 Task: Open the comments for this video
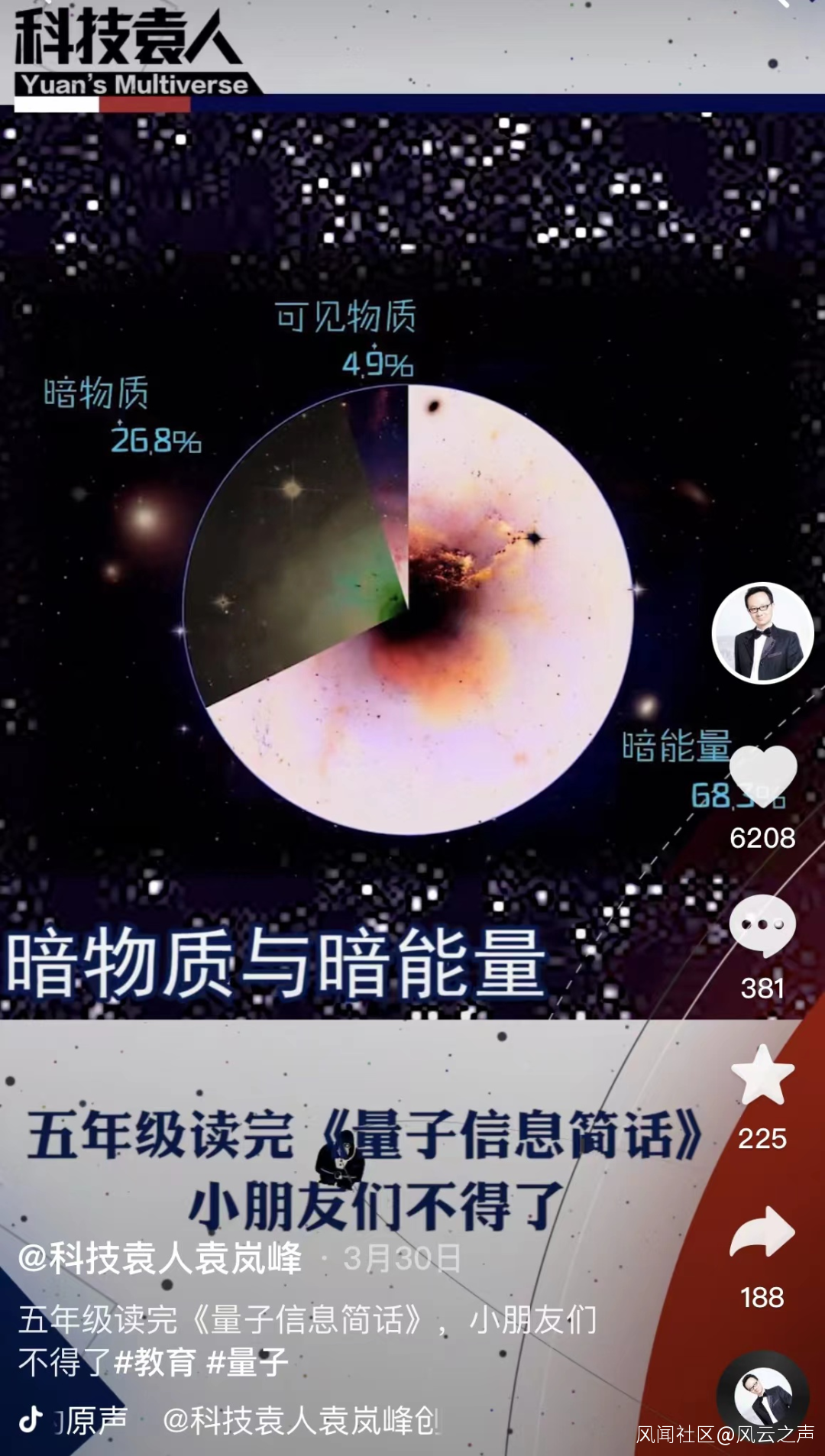(762, 926)
